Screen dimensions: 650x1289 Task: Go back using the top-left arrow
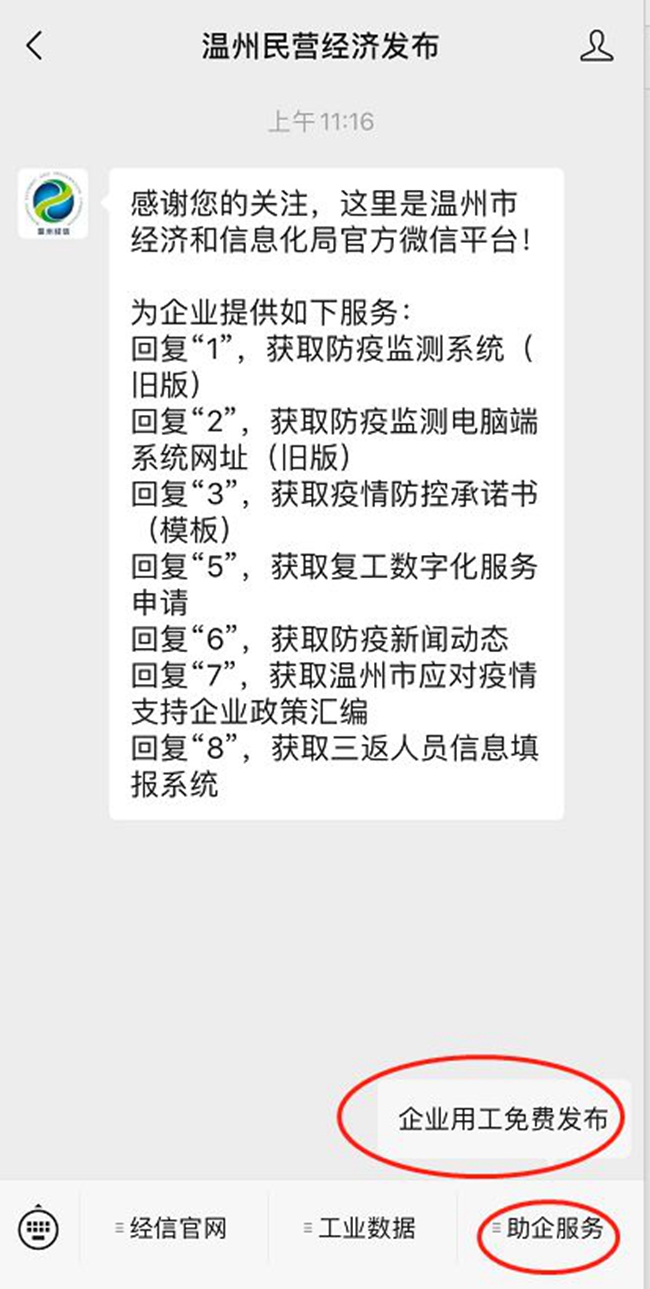(x=35, y=46)
